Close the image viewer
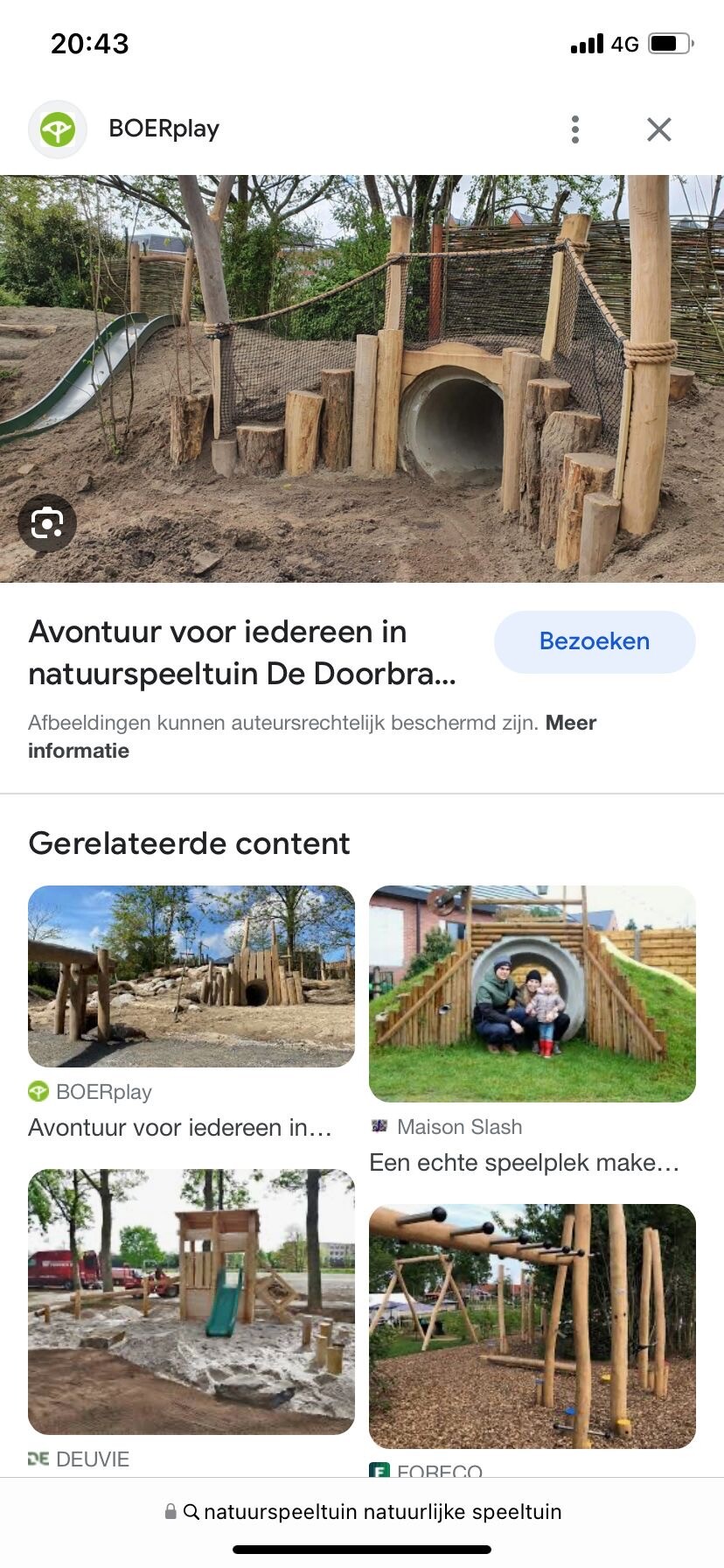This screenshot has width=724, height=1568. point(658,129)
